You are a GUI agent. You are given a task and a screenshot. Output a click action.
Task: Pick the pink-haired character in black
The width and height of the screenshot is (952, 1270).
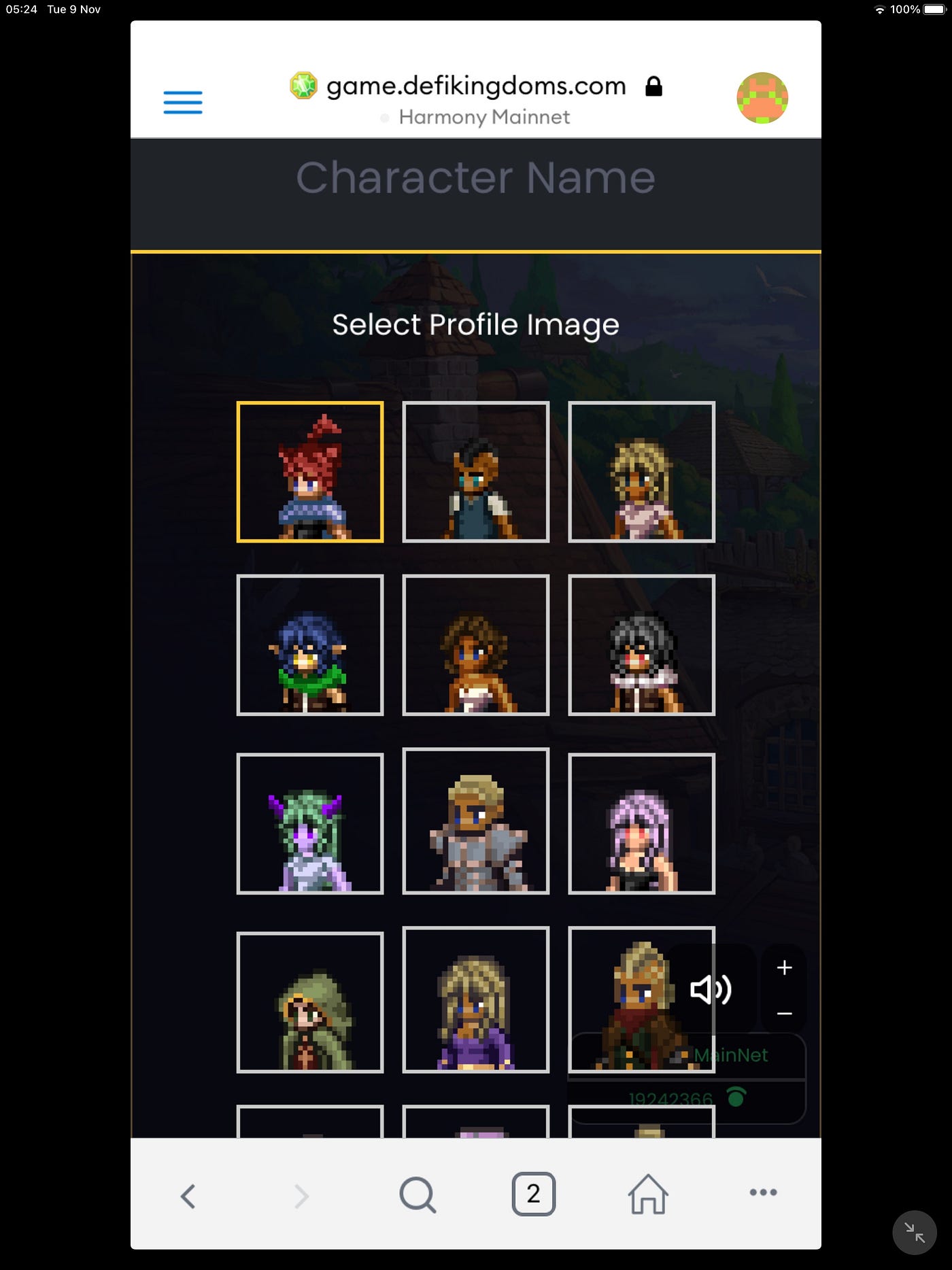pos(641,823)
